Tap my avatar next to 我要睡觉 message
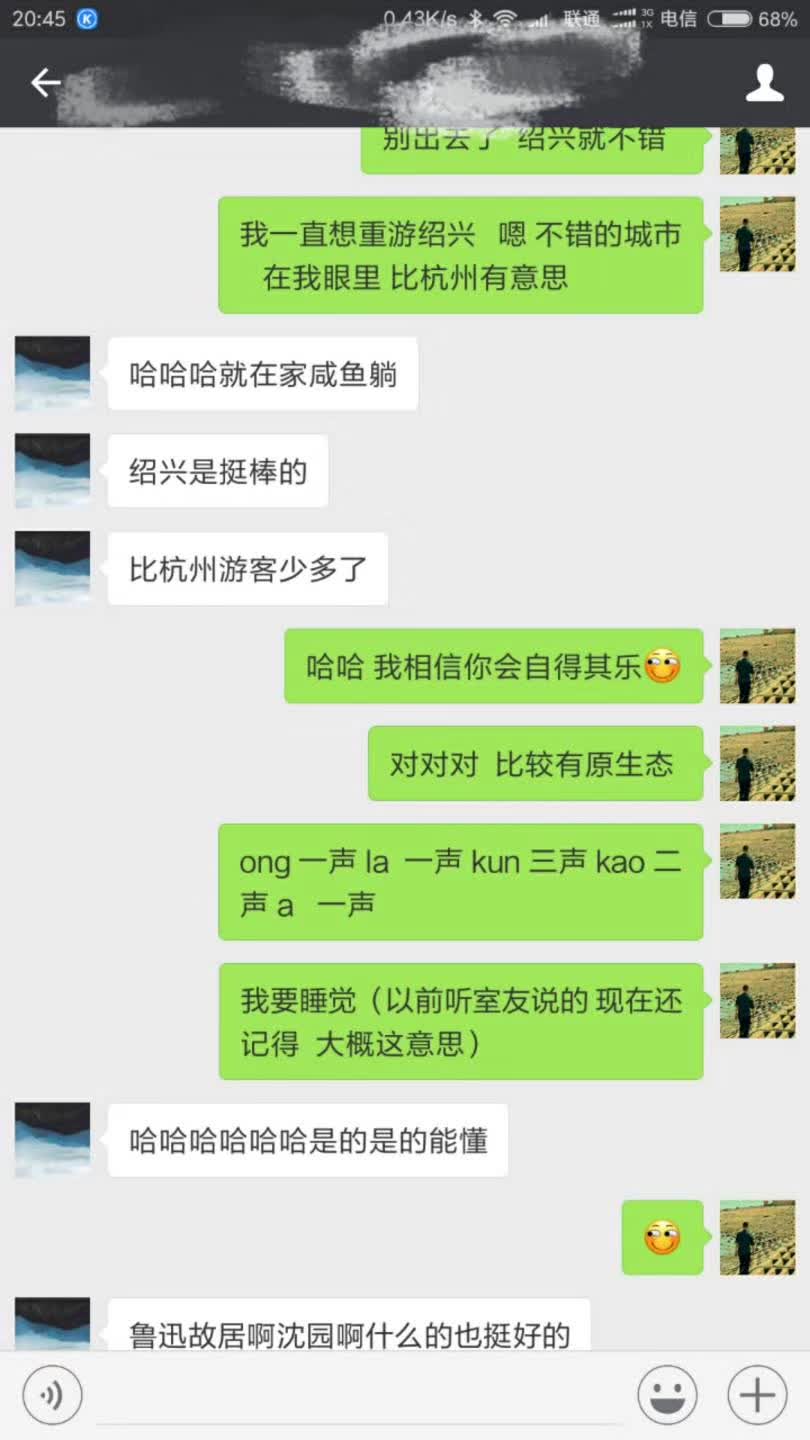The image size is (810, 1440). [x=757, y=1001]
